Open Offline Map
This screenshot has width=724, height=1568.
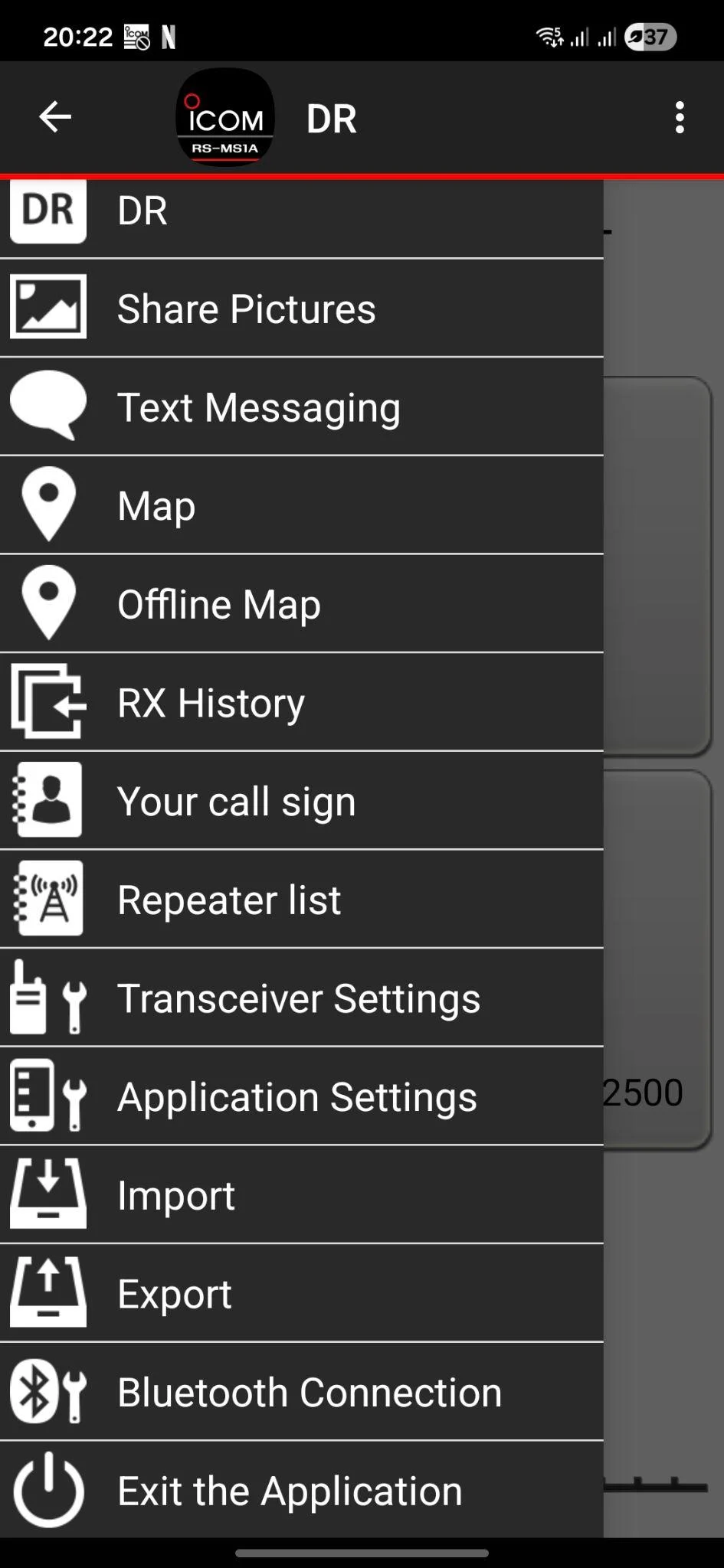[301, 604]
